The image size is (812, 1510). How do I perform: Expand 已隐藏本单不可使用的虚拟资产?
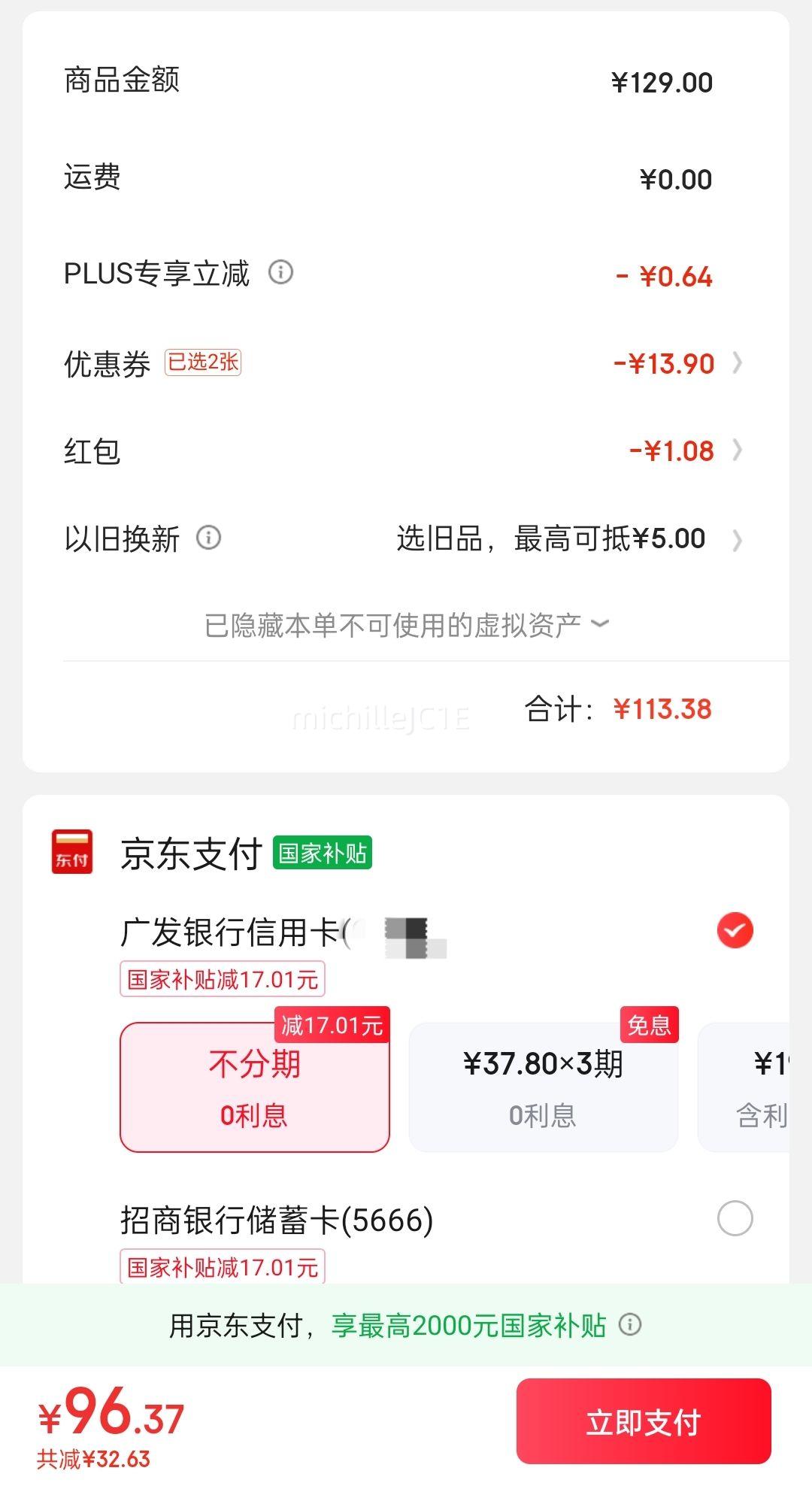(406, 625)
